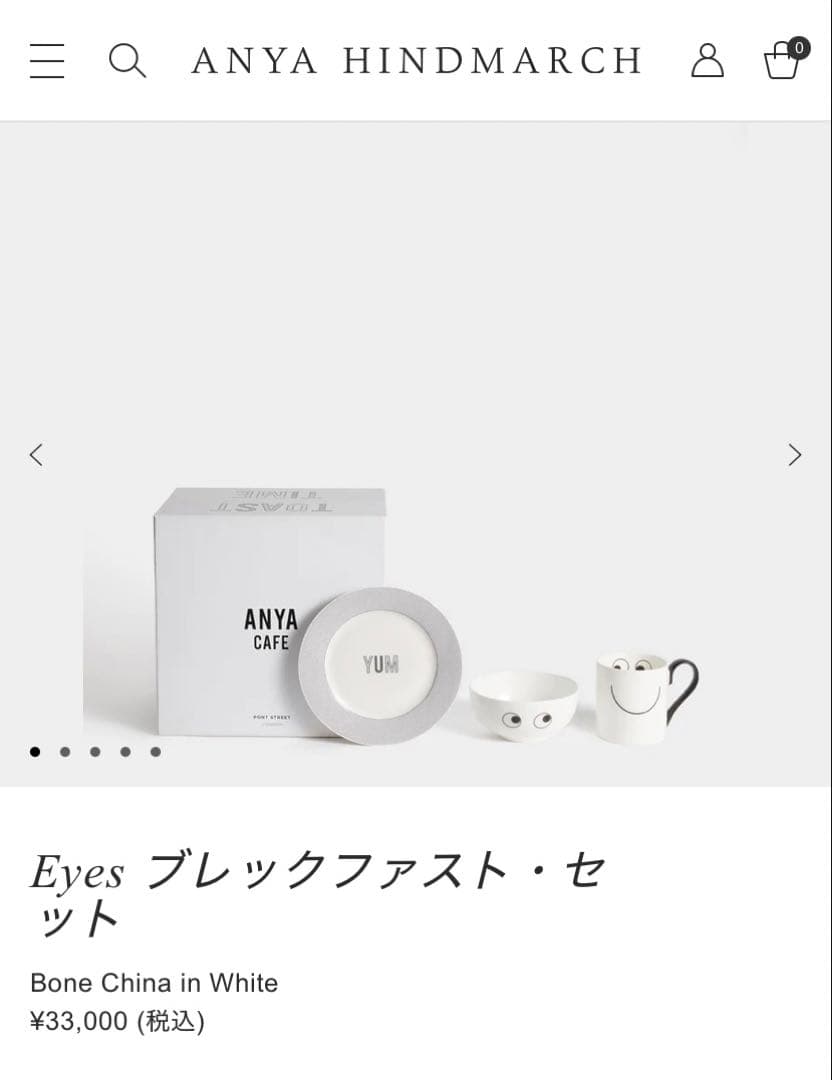Screen dimensions: 832x1080
Task: Click the cart badge showing 0 items
Action: coord(797,47)
